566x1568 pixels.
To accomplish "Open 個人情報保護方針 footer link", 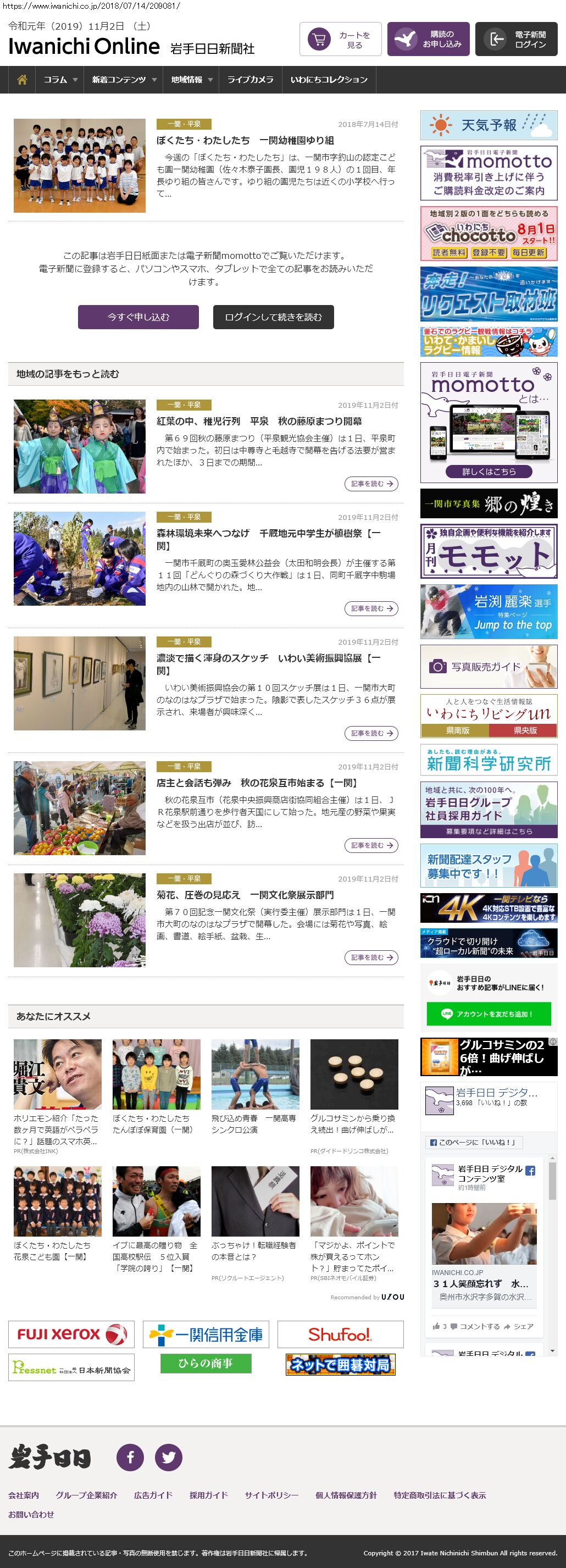I will coord(346,1495).
